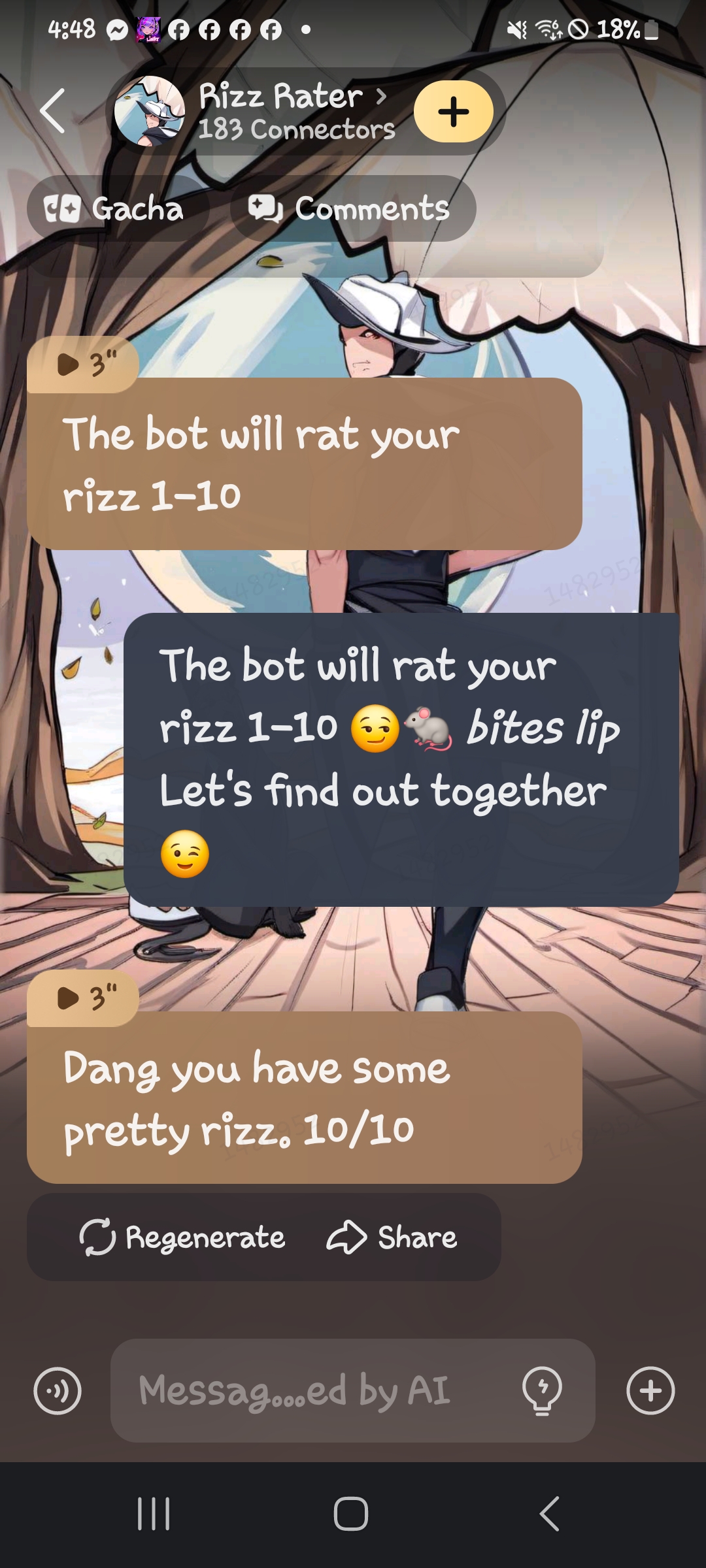
Task: Open more options with the bottom plus
Action: 650,1391
